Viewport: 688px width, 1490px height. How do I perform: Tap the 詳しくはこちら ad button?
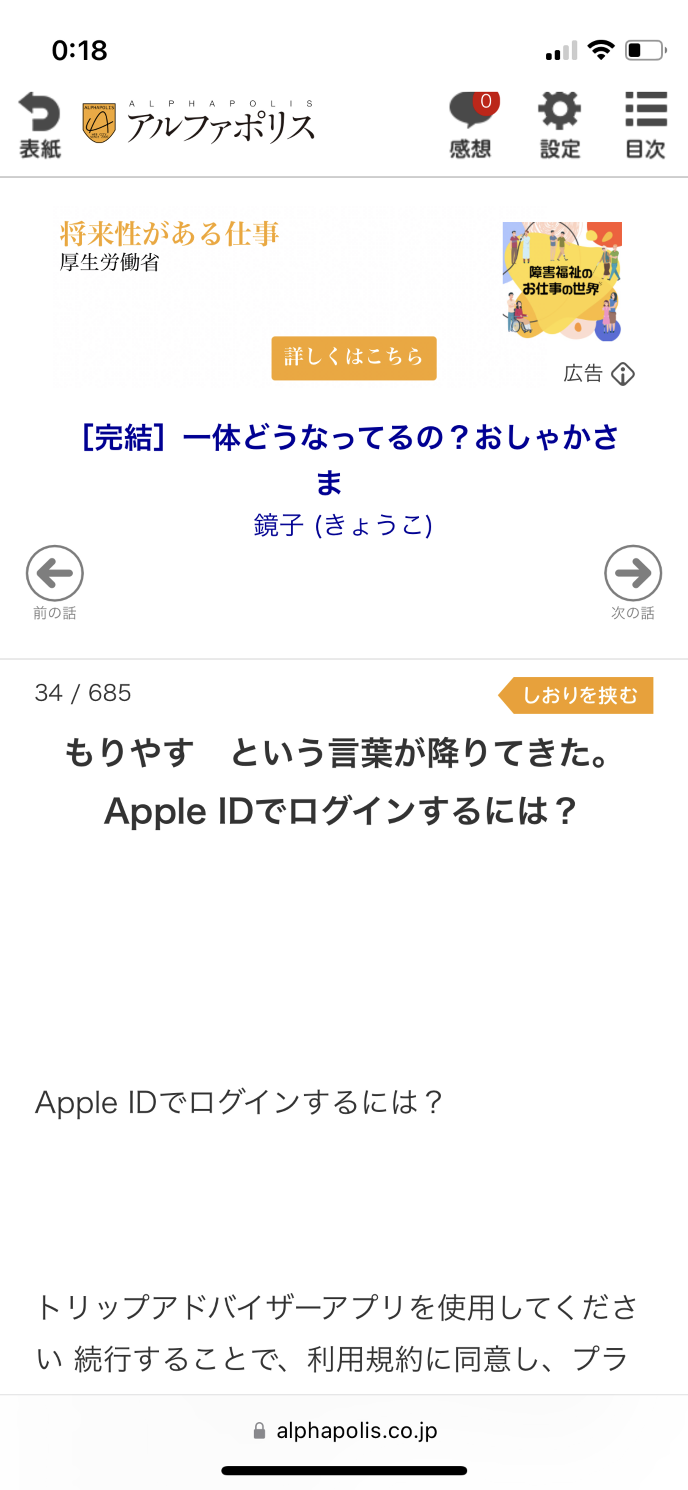[354, 358]
